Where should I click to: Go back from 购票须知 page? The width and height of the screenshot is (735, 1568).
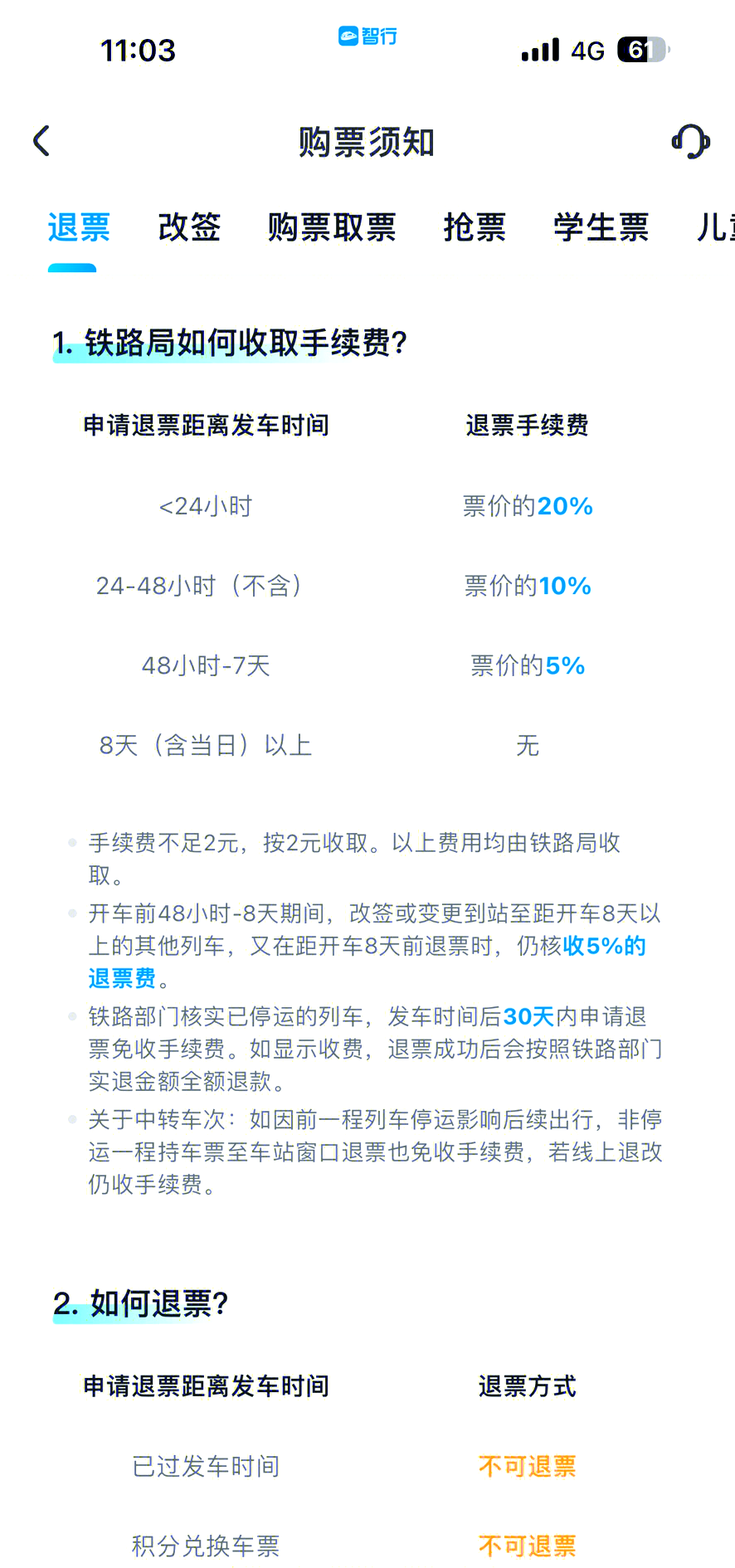[41, 141]
